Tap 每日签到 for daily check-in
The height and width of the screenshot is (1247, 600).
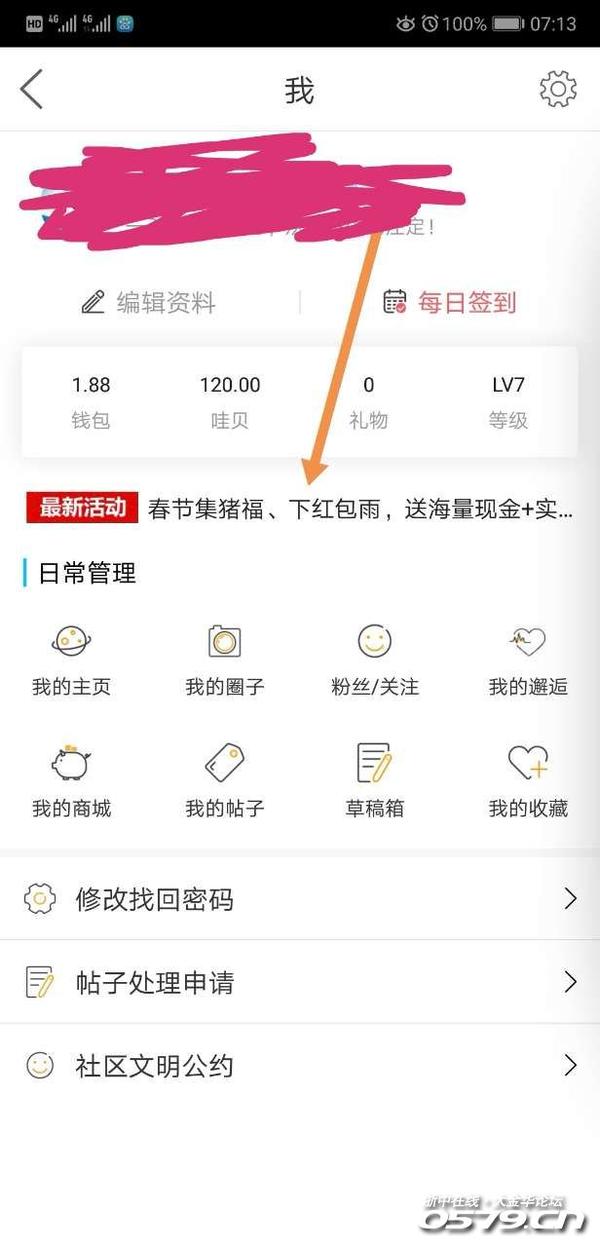coord(450,302)
